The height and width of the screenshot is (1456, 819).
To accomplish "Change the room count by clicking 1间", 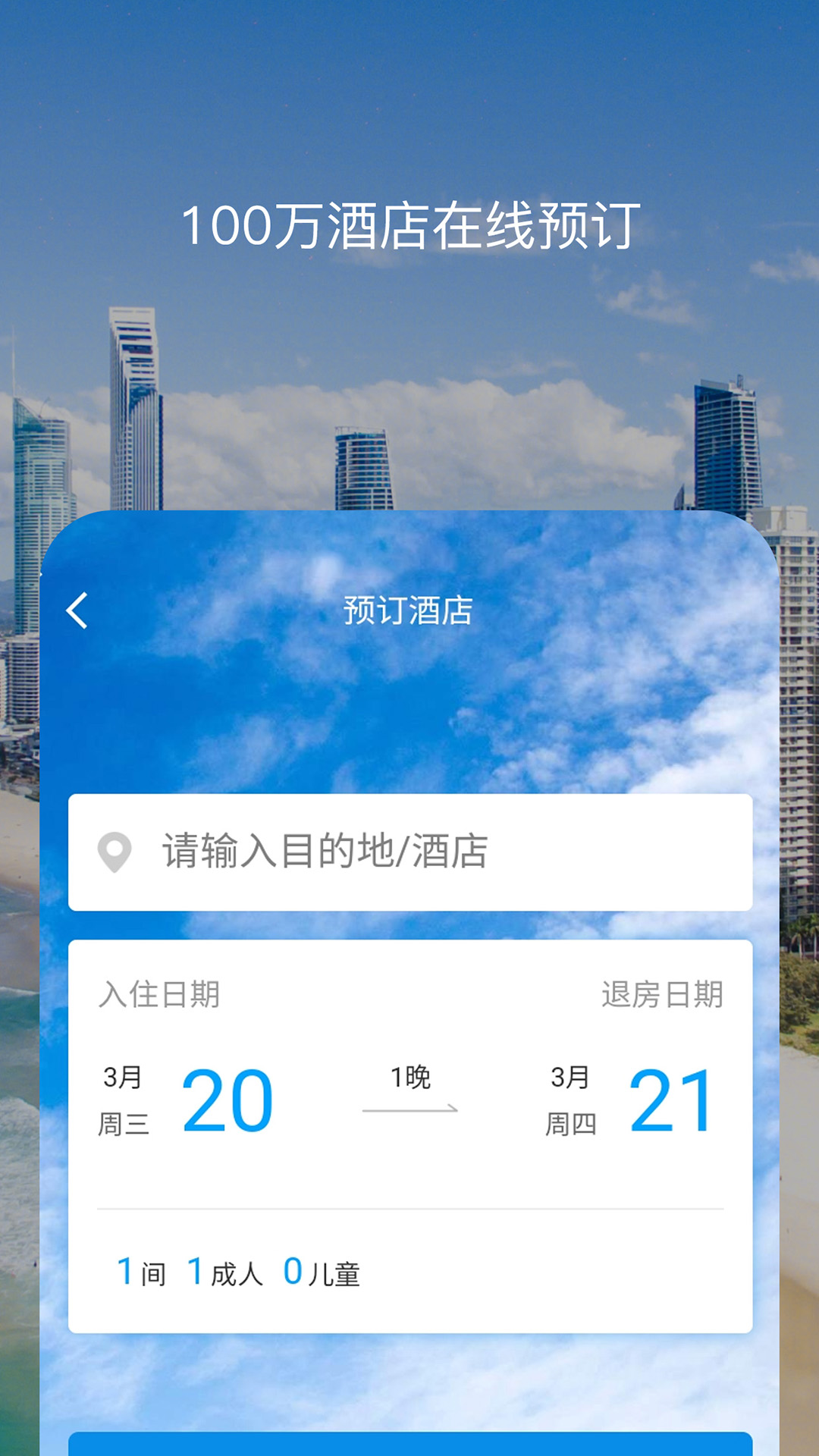I will [140, 1269].
